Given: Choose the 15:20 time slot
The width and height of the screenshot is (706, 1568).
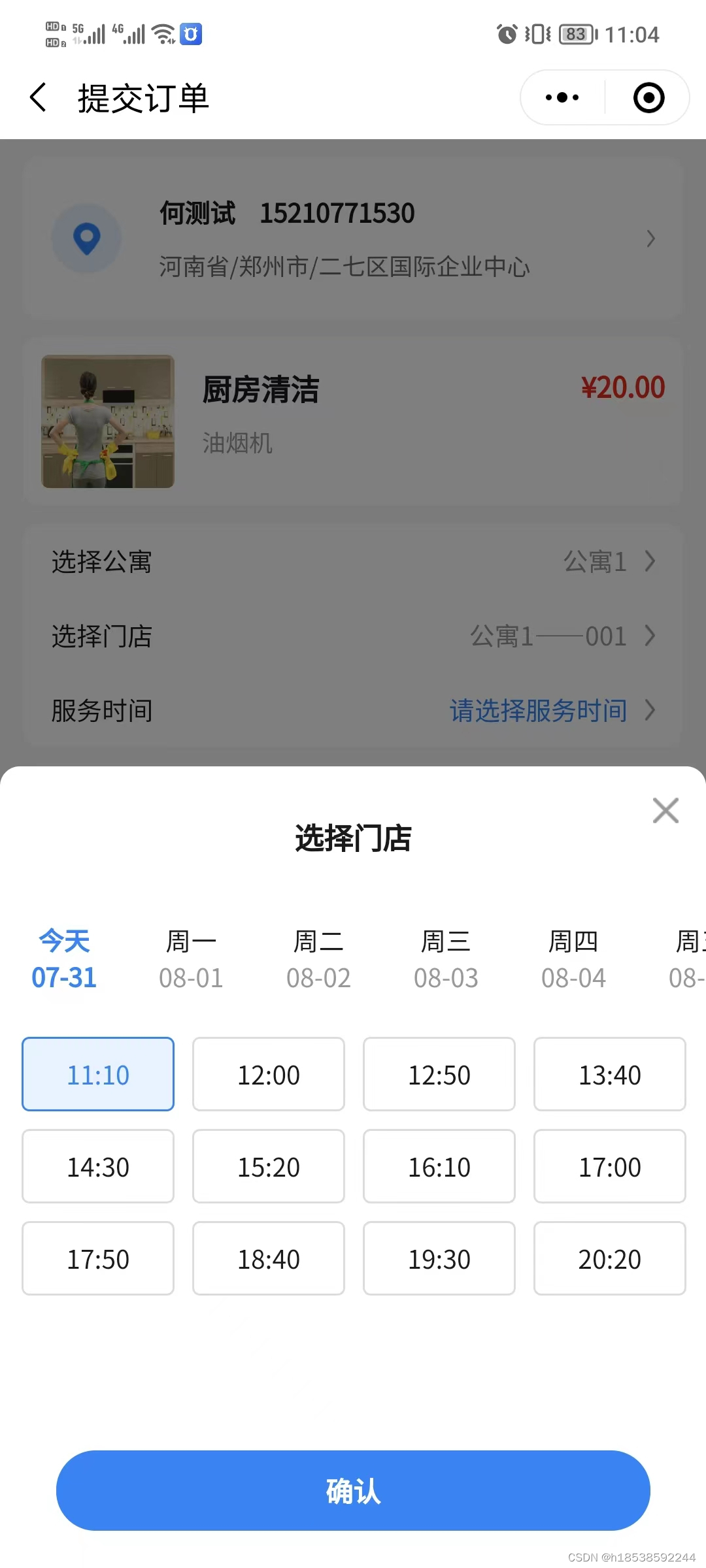Looking at the screenshot, I should (269, 1166).
